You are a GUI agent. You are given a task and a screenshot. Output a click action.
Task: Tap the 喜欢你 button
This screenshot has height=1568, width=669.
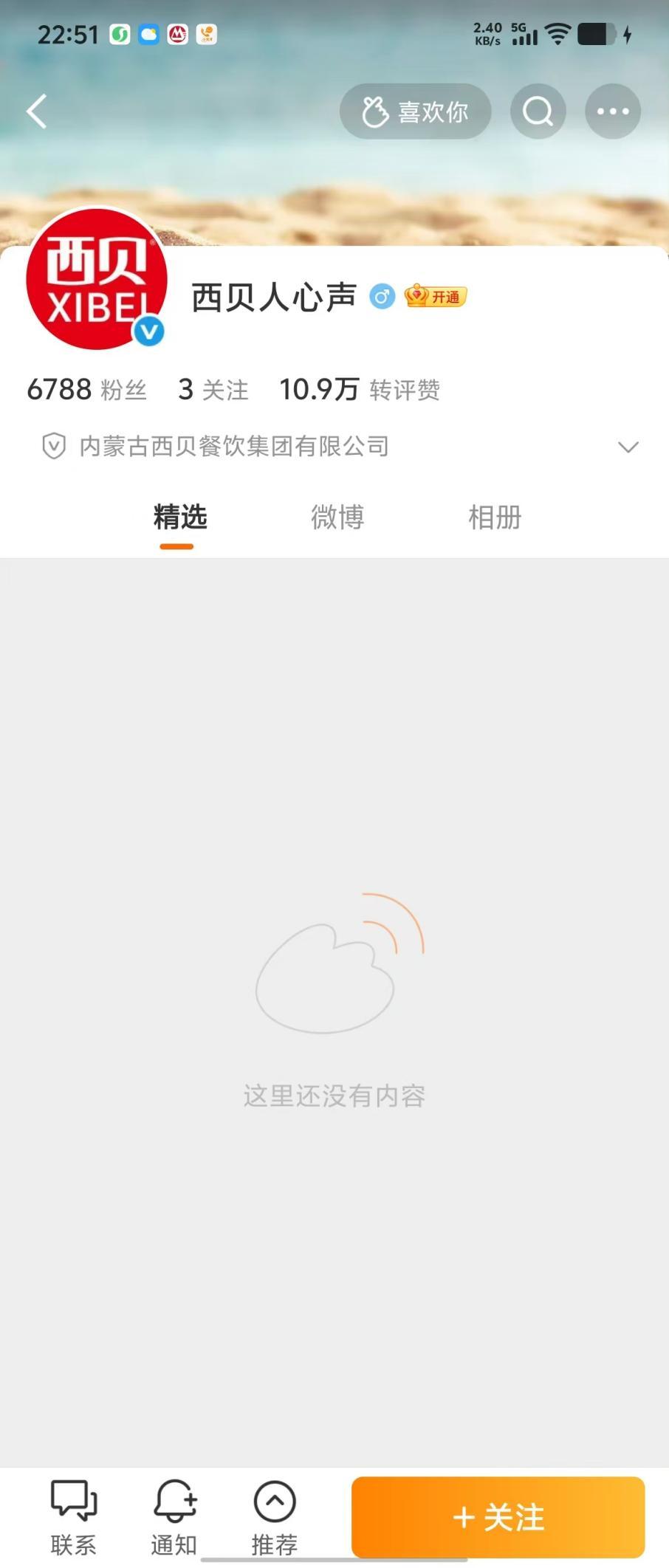pyautogui.click(x=415, y=111)
